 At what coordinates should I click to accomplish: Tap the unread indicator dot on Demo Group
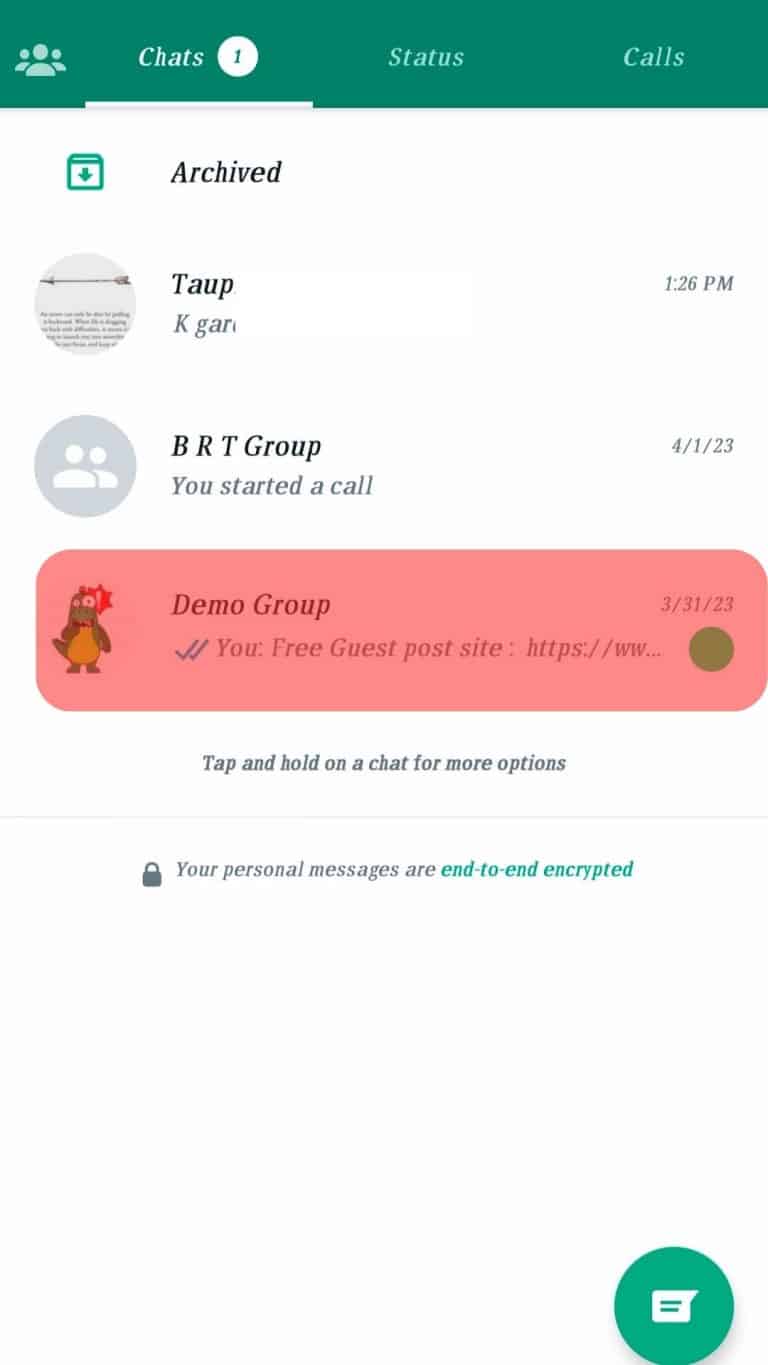711,649
